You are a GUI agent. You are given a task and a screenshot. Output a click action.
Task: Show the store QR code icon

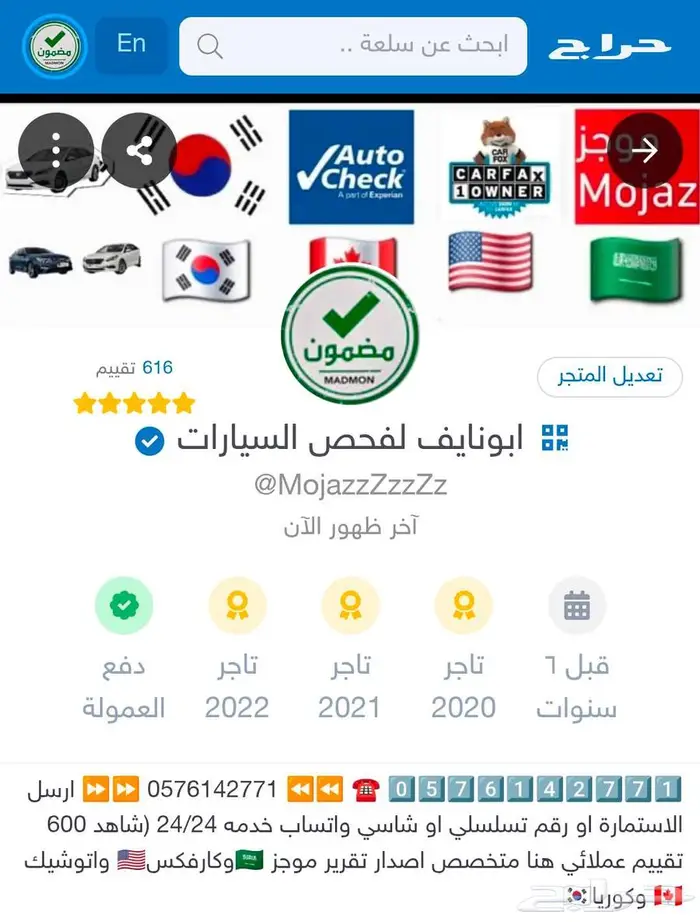pos(555,438)
